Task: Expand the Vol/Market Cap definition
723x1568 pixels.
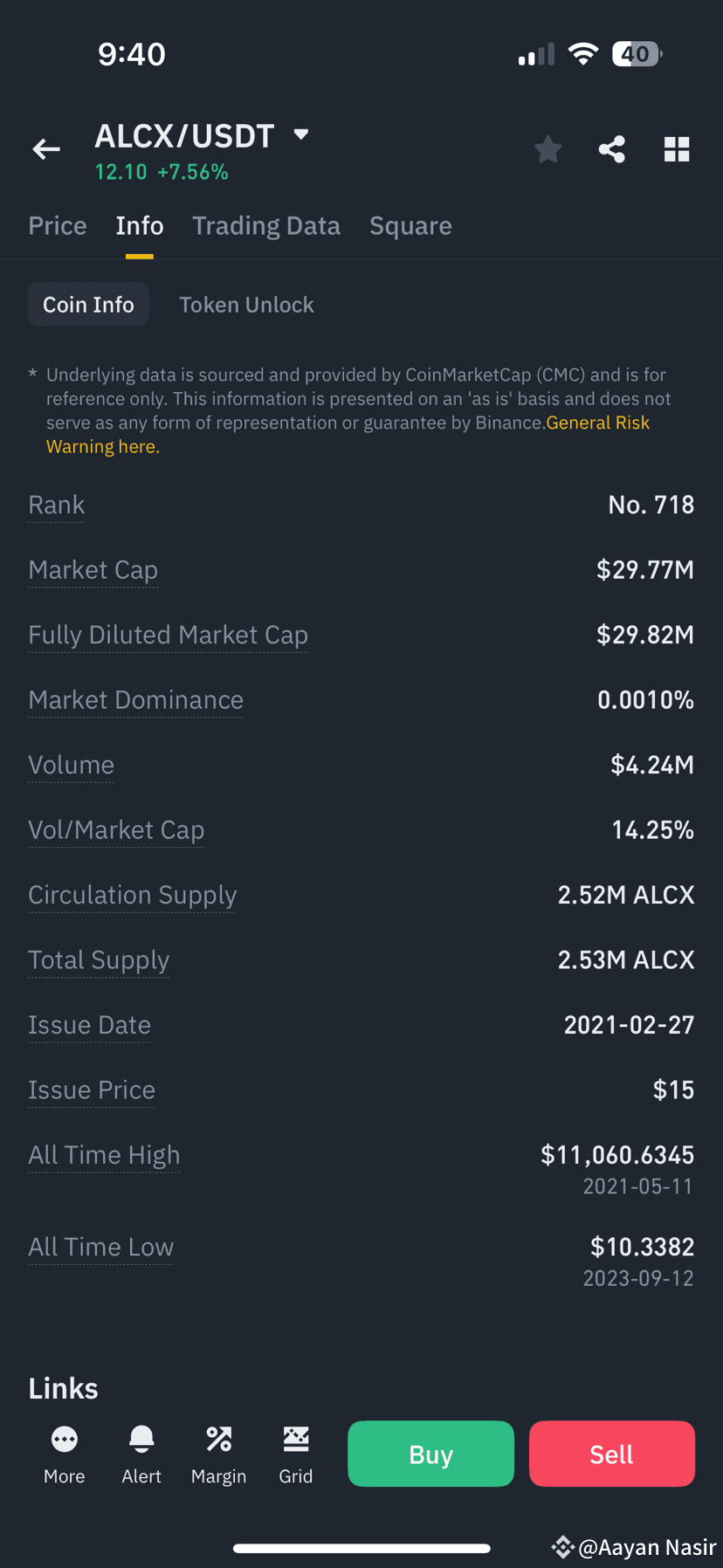Action: coord(116,830)
